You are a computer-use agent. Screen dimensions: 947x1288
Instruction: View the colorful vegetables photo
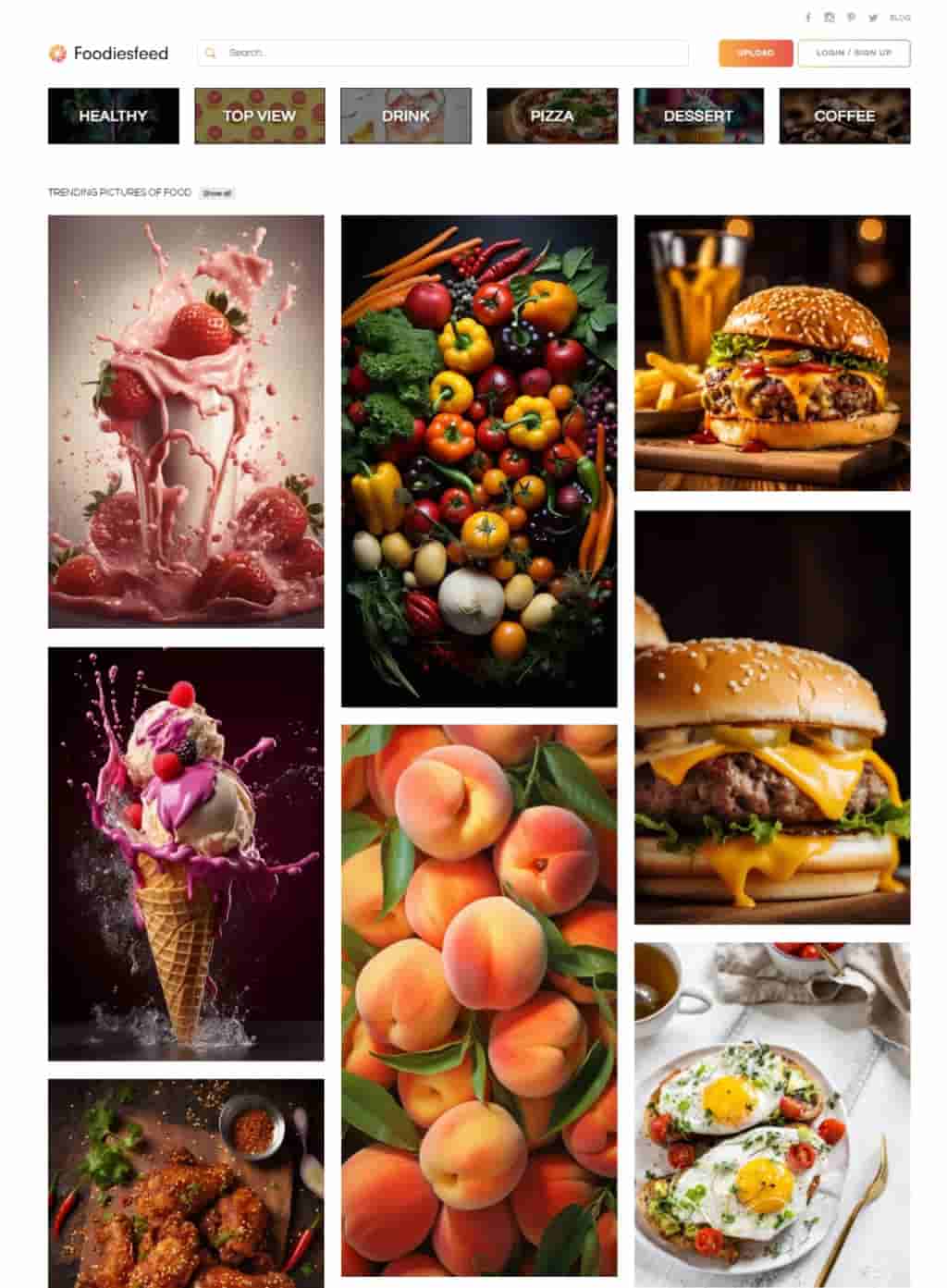[479, 460]
